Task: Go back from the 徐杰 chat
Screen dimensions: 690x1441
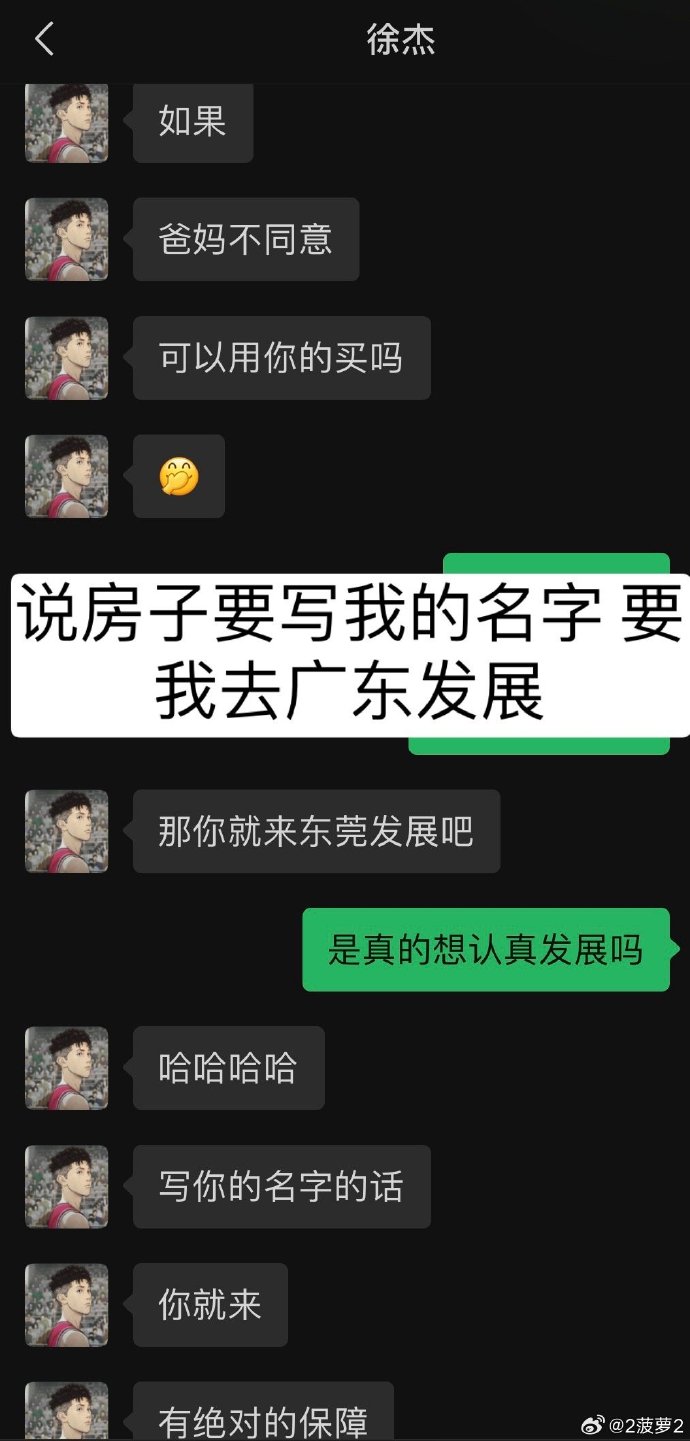Action: pos(44,40)
